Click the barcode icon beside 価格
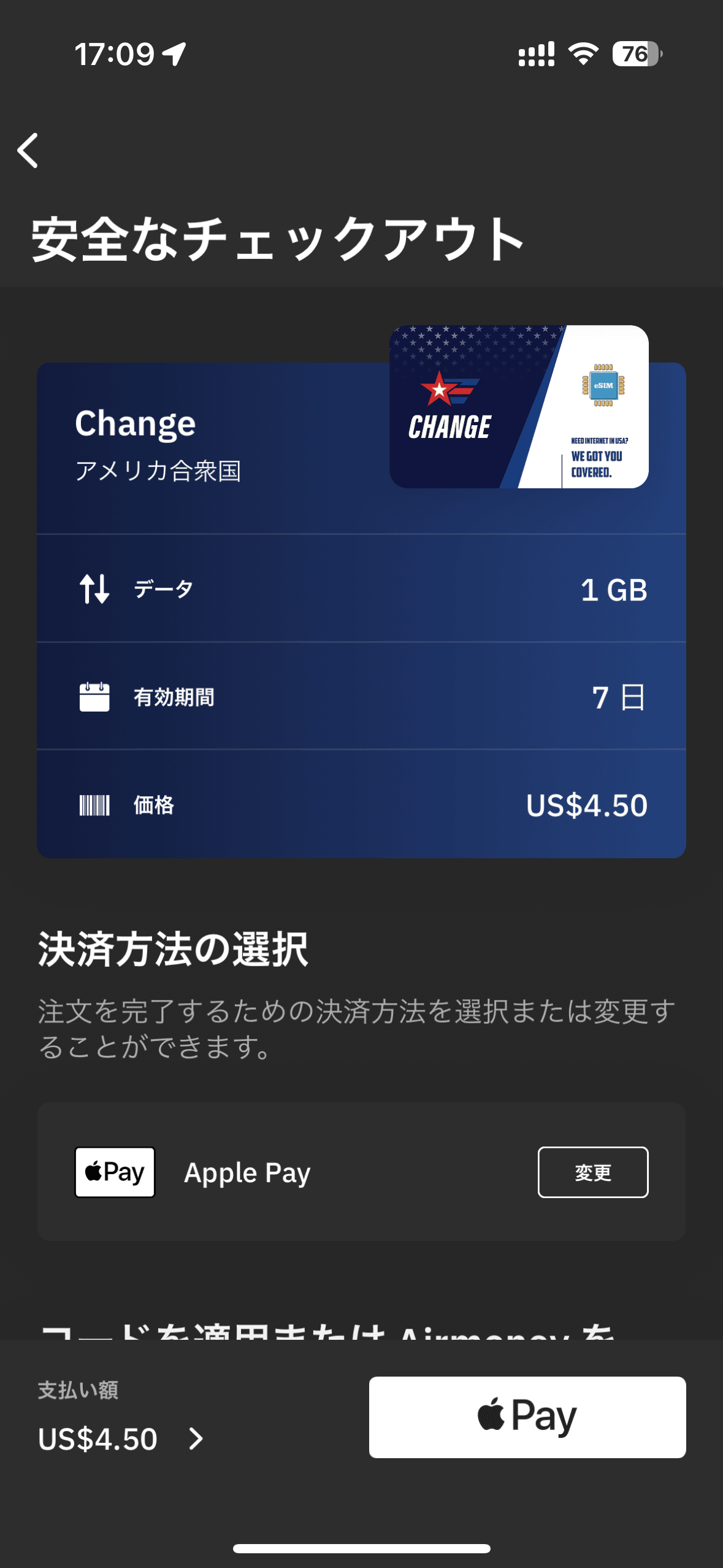The height and width of the screenshot is (1568, 723). pyautogui.click(x=95, y=805)
